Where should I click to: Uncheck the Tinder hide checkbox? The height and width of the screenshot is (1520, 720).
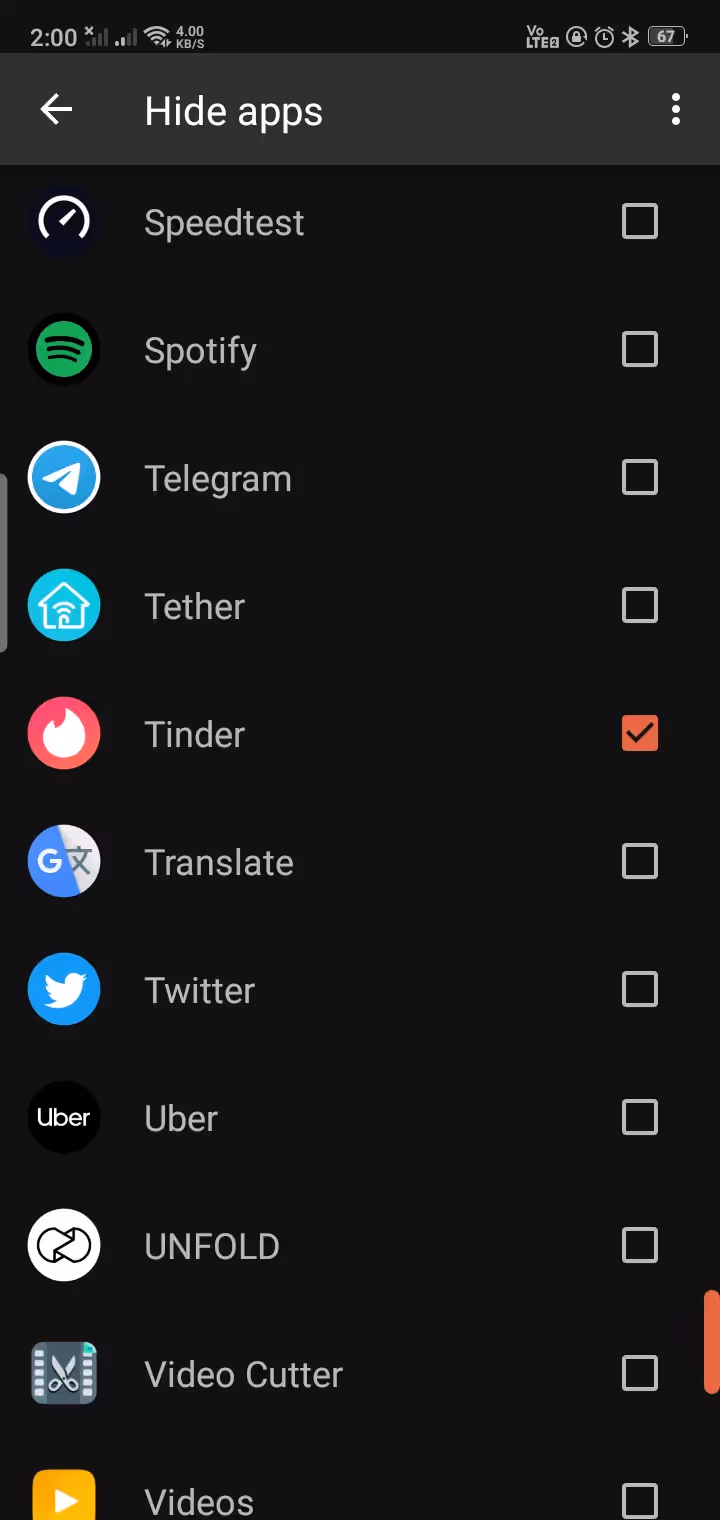pos(640,733)
